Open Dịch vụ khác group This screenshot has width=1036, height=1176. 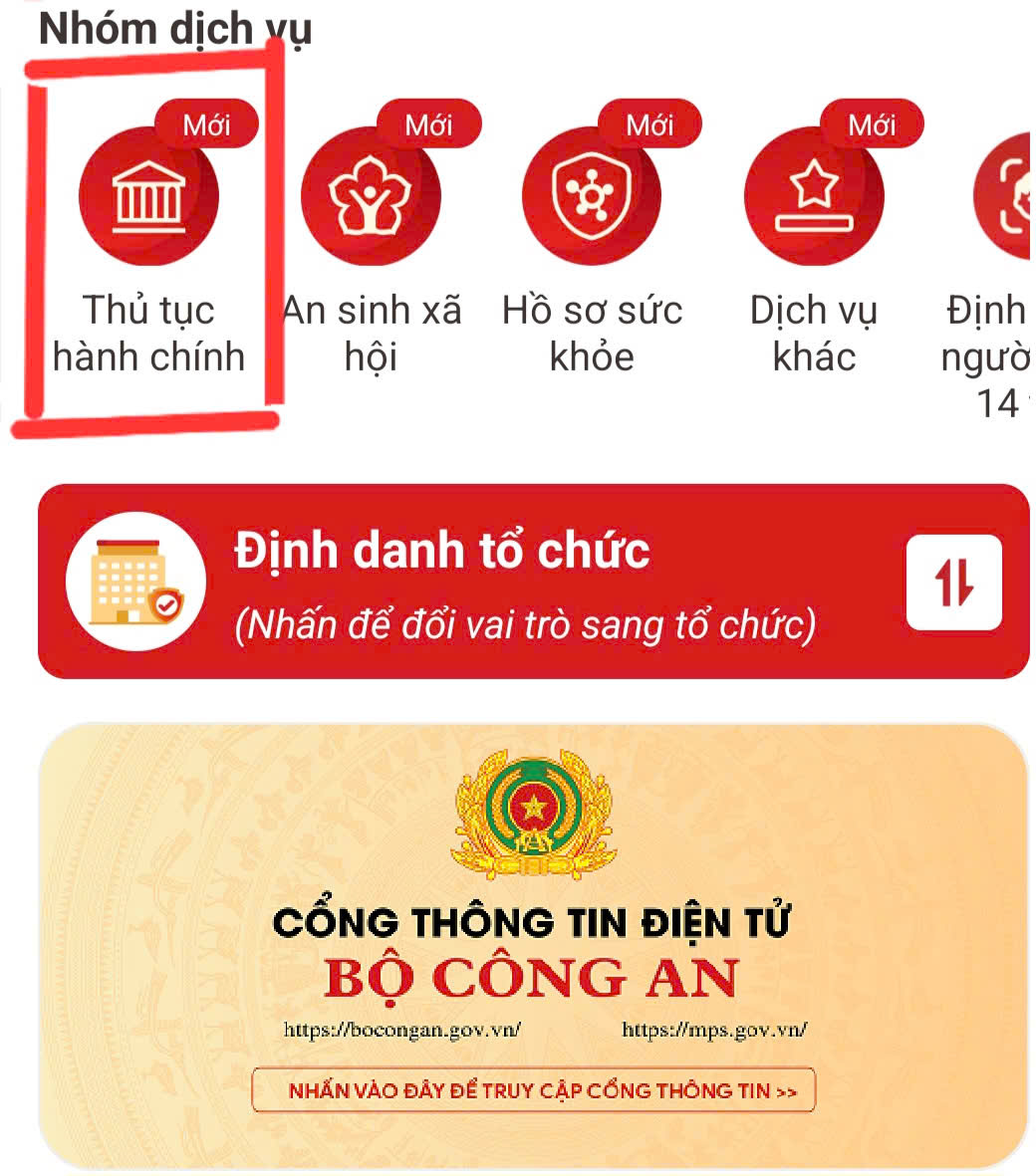(x=814, y=196)
